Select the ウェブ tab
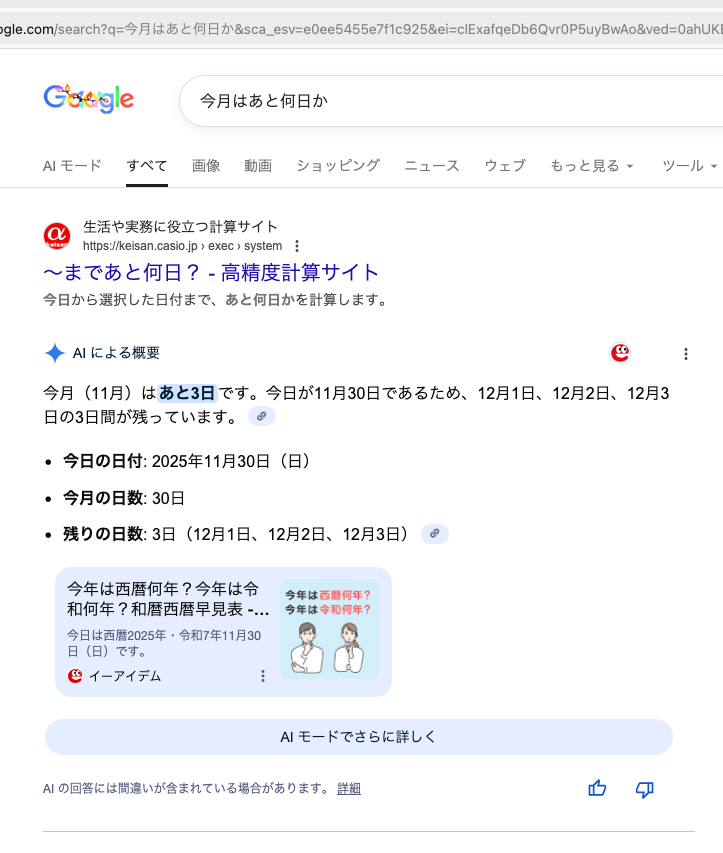The height and width of the screenshot is (853, 723). (505, 165)
